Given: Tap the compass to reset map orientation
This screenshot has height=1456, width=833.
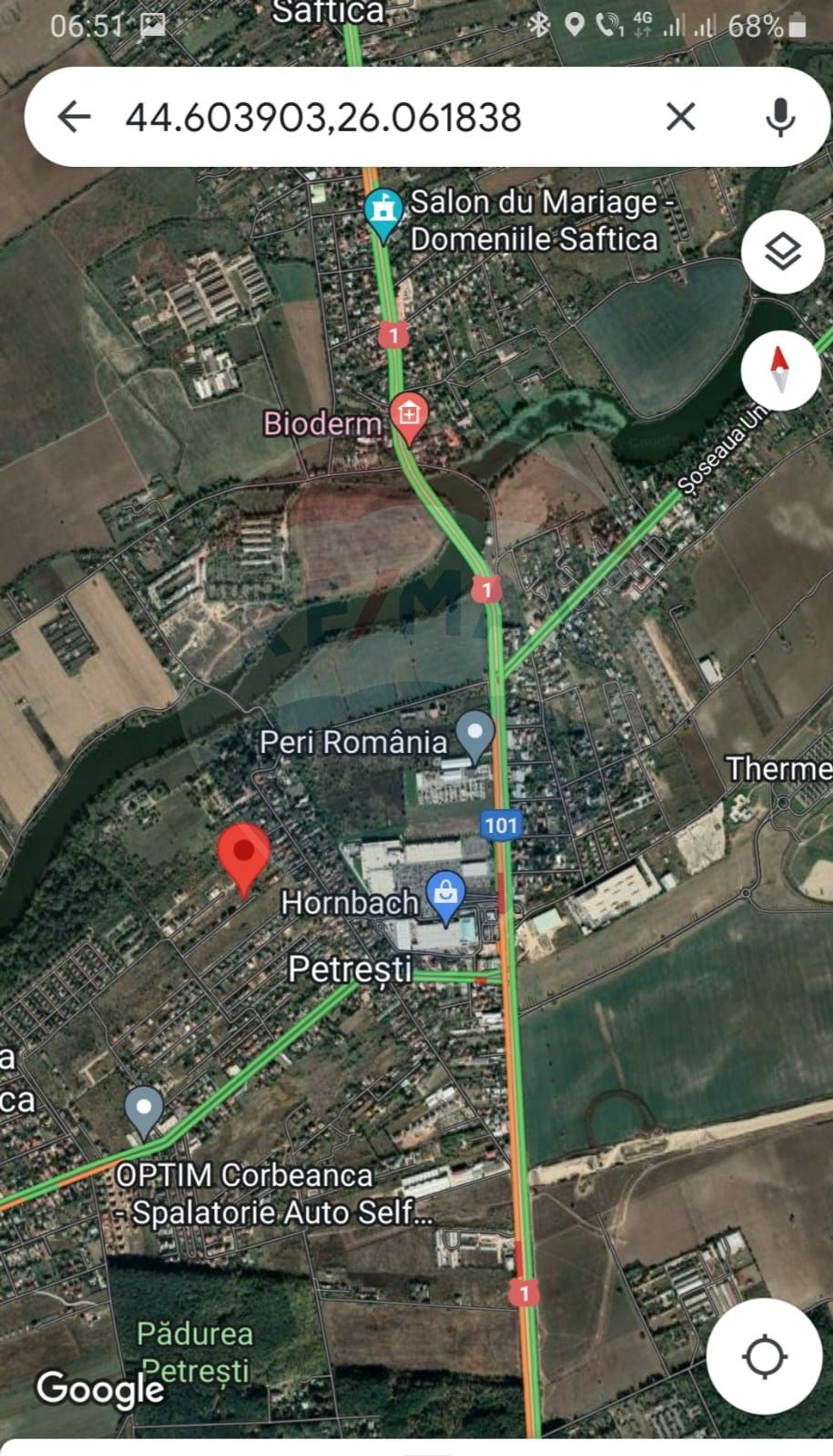Looking at the screenshot, I should coord(780,370).
